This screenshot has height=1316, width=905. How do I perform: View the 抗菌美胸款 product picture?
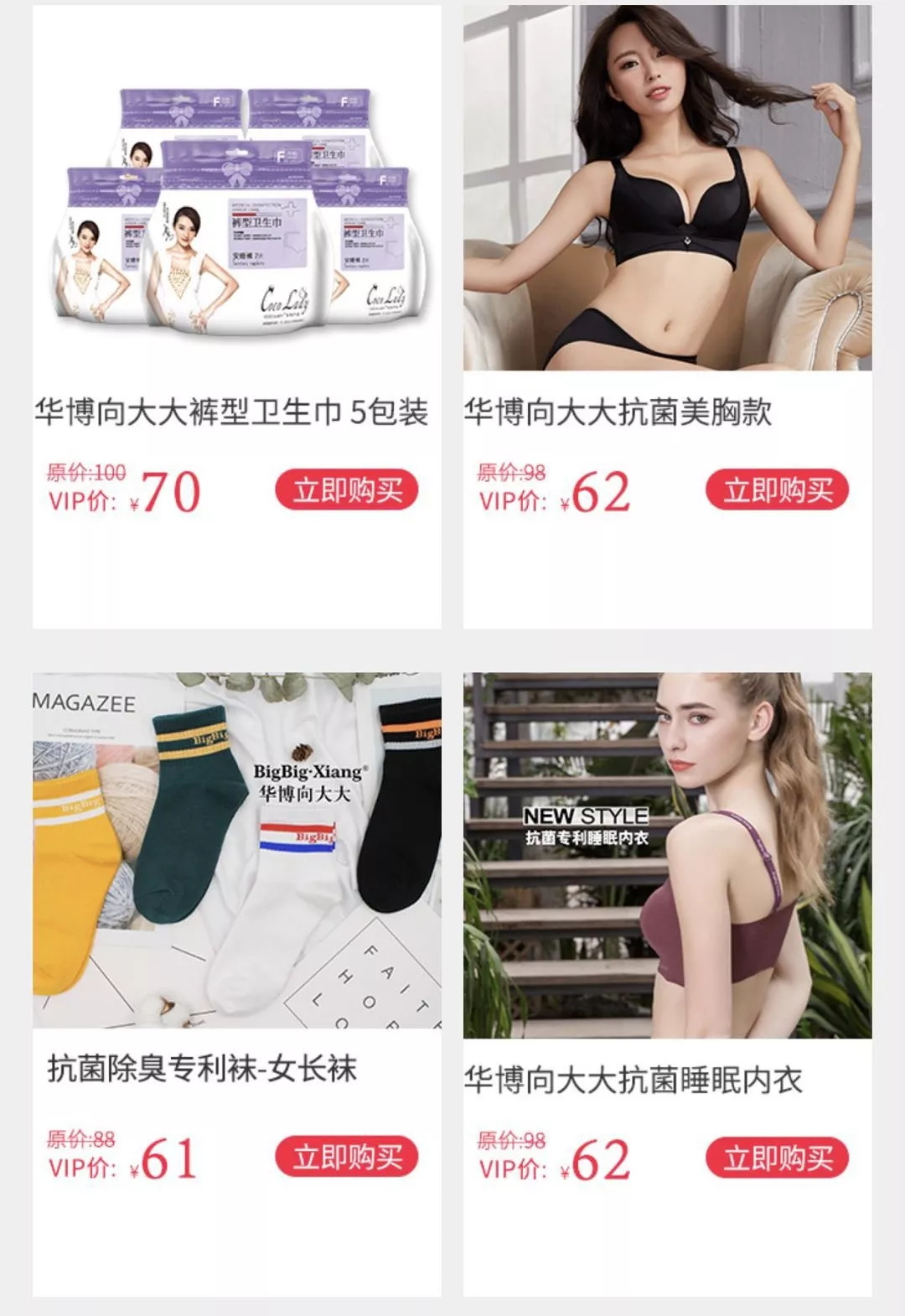pos(667,189)
